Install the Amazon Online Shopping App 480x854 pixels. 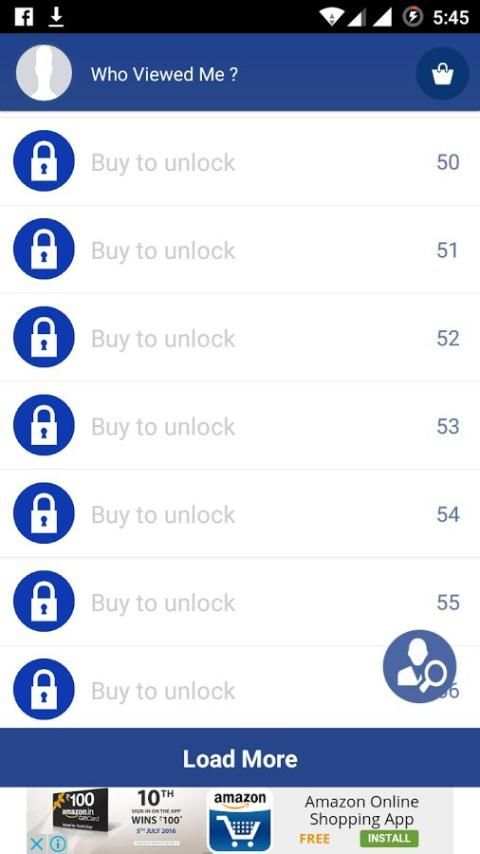(x=389, y=838)
